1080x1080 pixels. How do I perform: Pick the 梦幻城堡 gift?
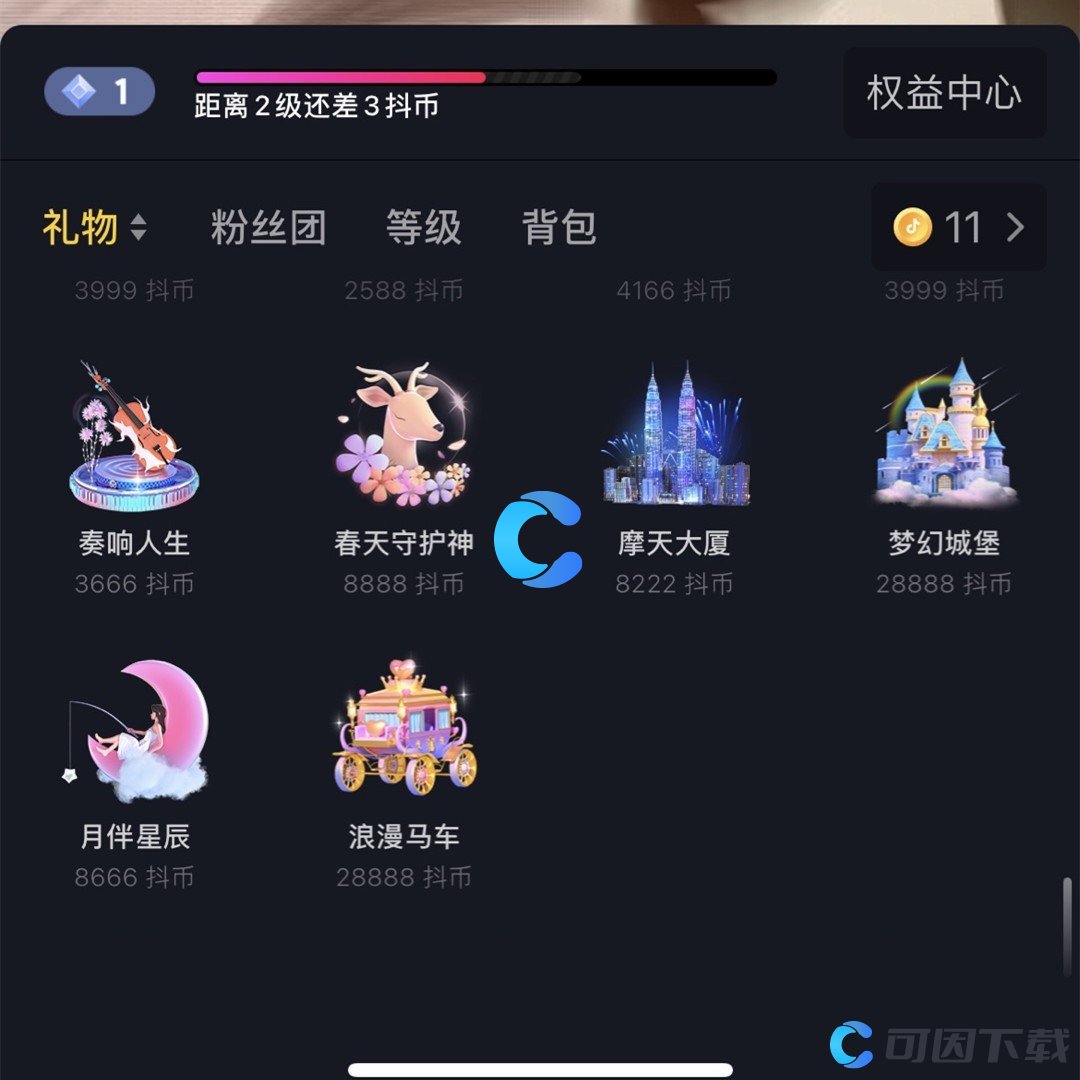944,470
